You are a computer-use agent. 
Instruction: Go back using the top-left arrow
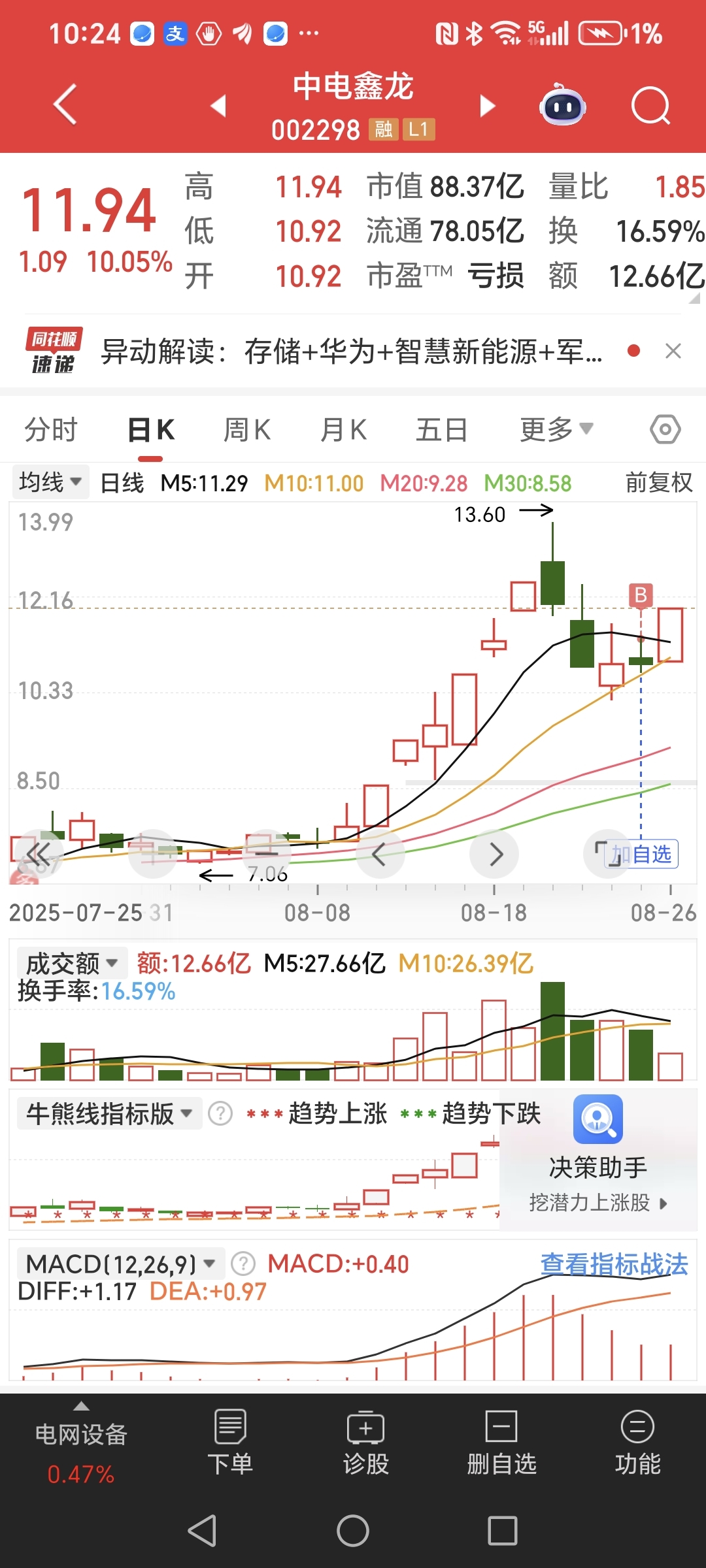point(65,105)
